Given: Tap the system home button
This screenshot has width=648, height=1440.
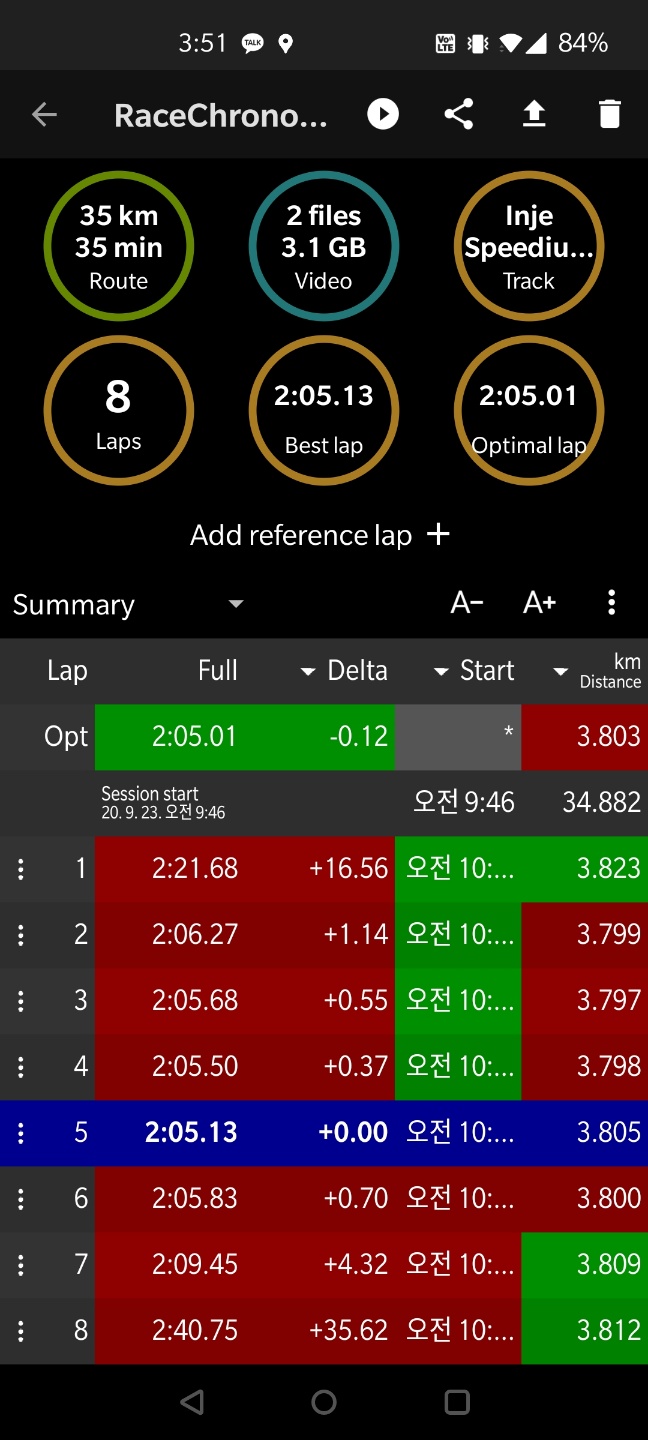Looking at the screenshot, I should click(x=324, y=1402).
